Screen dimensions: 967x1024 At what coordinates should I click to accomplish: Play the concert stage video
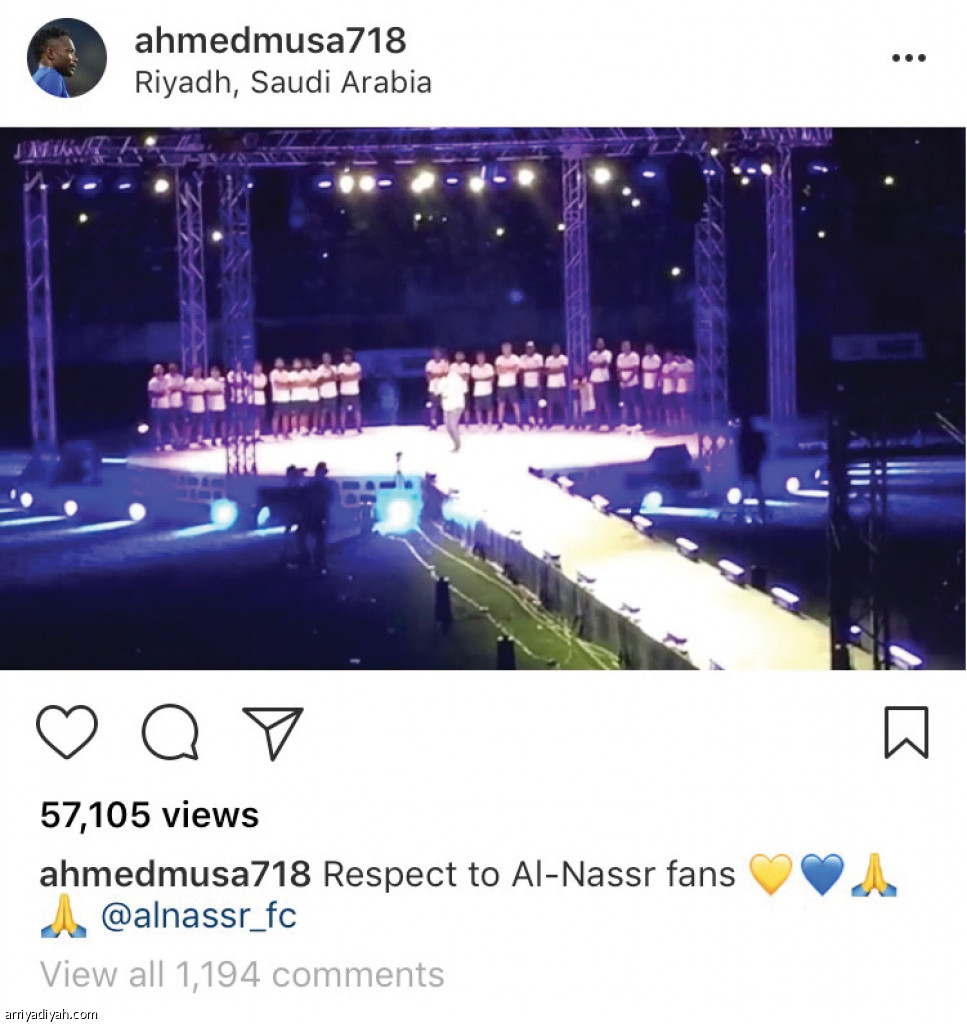point(483,398)
